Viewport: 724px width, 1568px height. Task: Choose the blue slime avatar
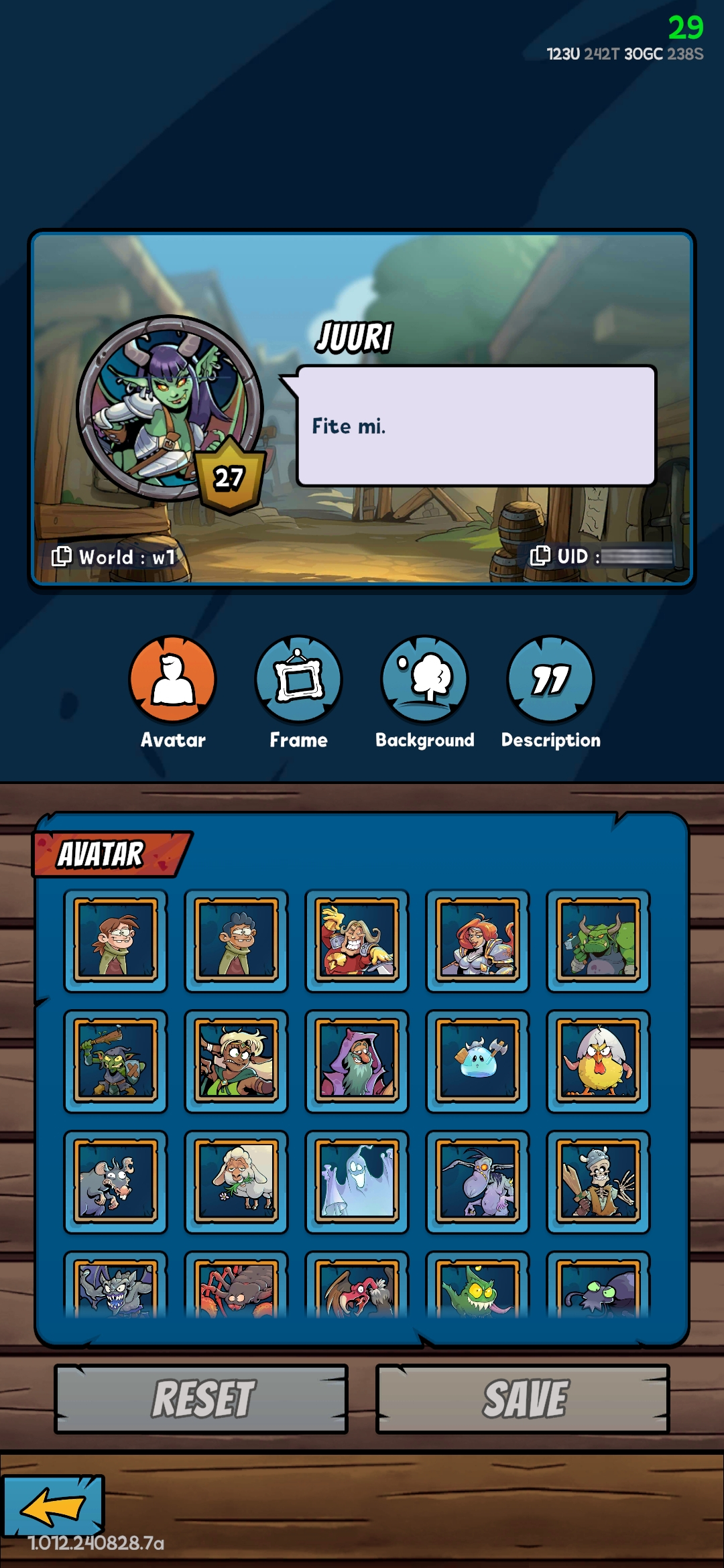tap(477, 1061)
